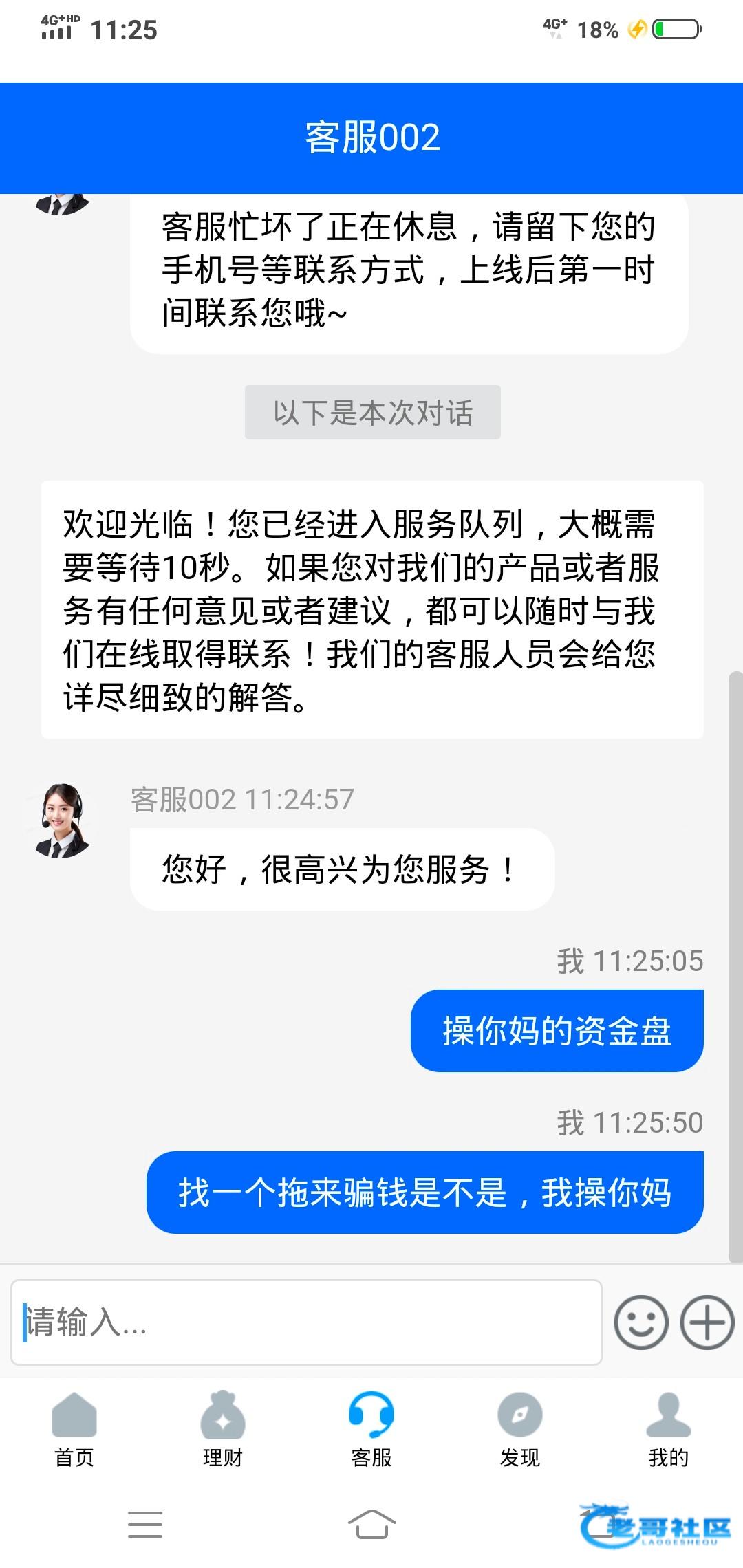The width and height of the screenshot is (743, 1568).
Task: Switch to the 首页 tab
Action: click(x=74, y=1428)
